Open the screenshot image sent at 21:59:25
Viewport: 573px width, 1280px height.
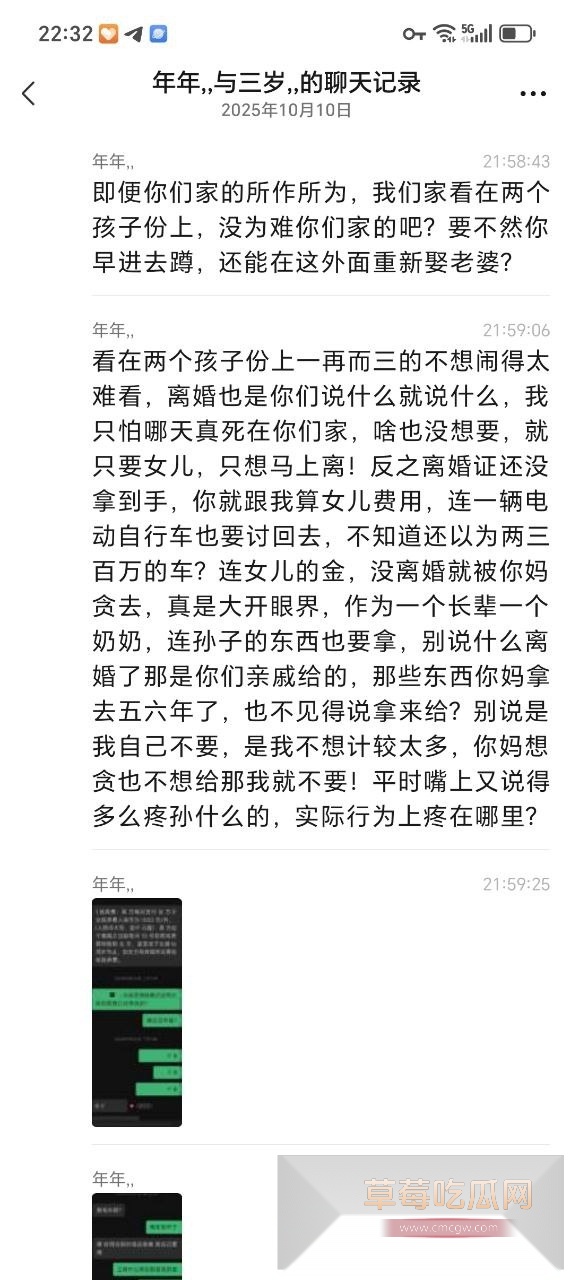[x=137, y=1012]
